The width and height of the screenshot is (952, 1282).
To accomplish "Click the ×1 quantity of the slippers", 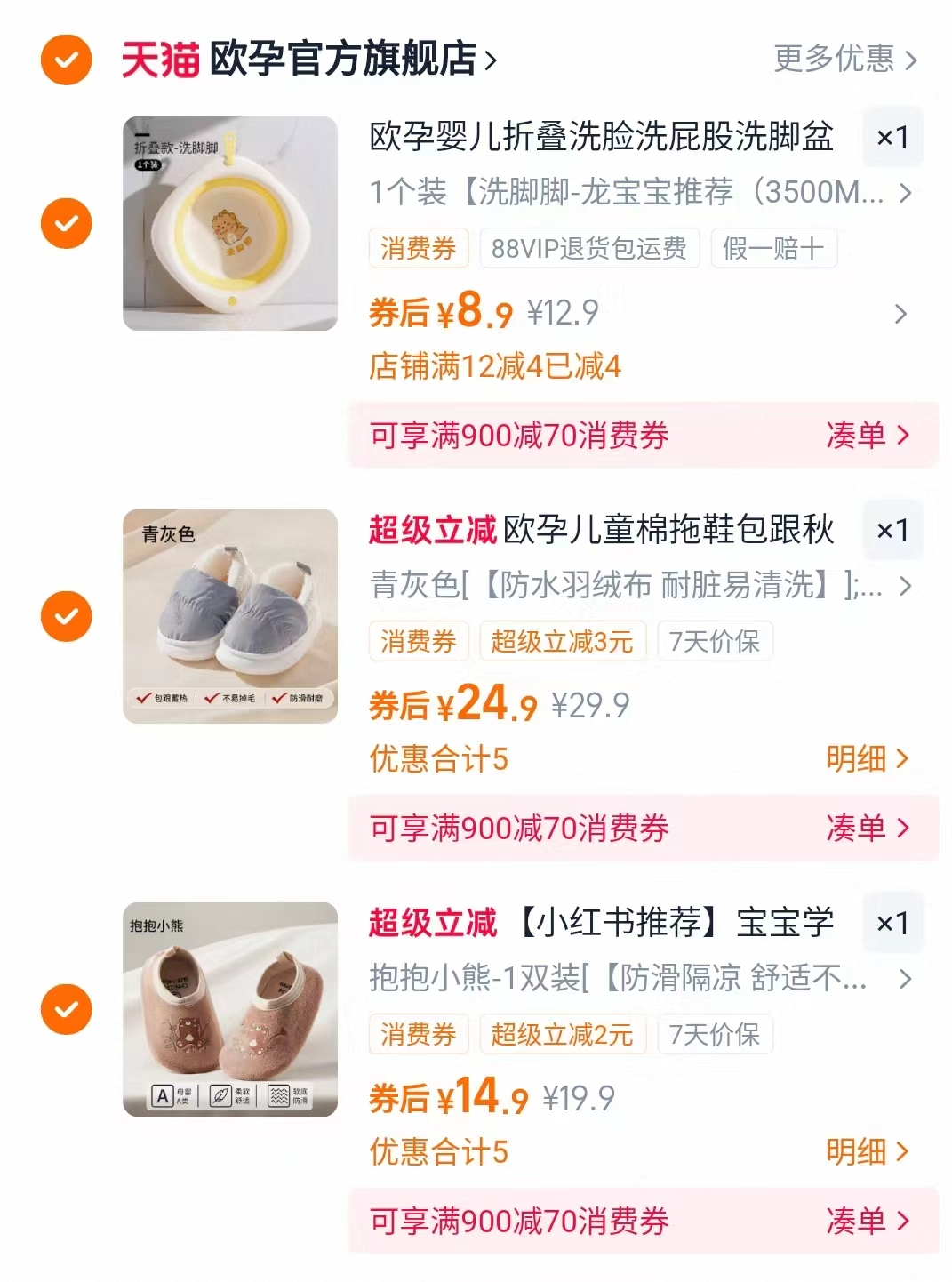I will pyautogui.click(x=892, y=528).
